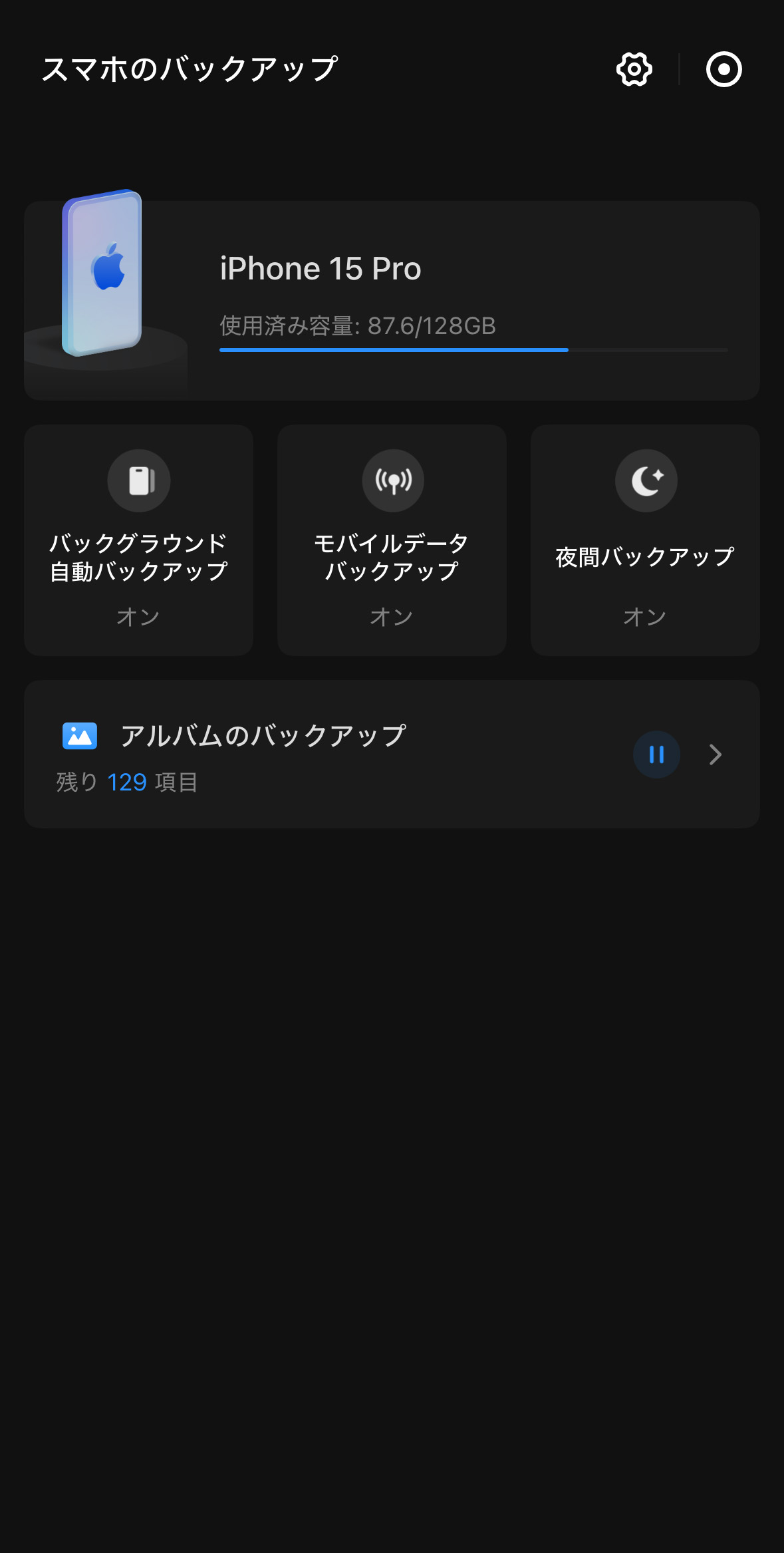Click the storage usage progress bar

point(472,349)
